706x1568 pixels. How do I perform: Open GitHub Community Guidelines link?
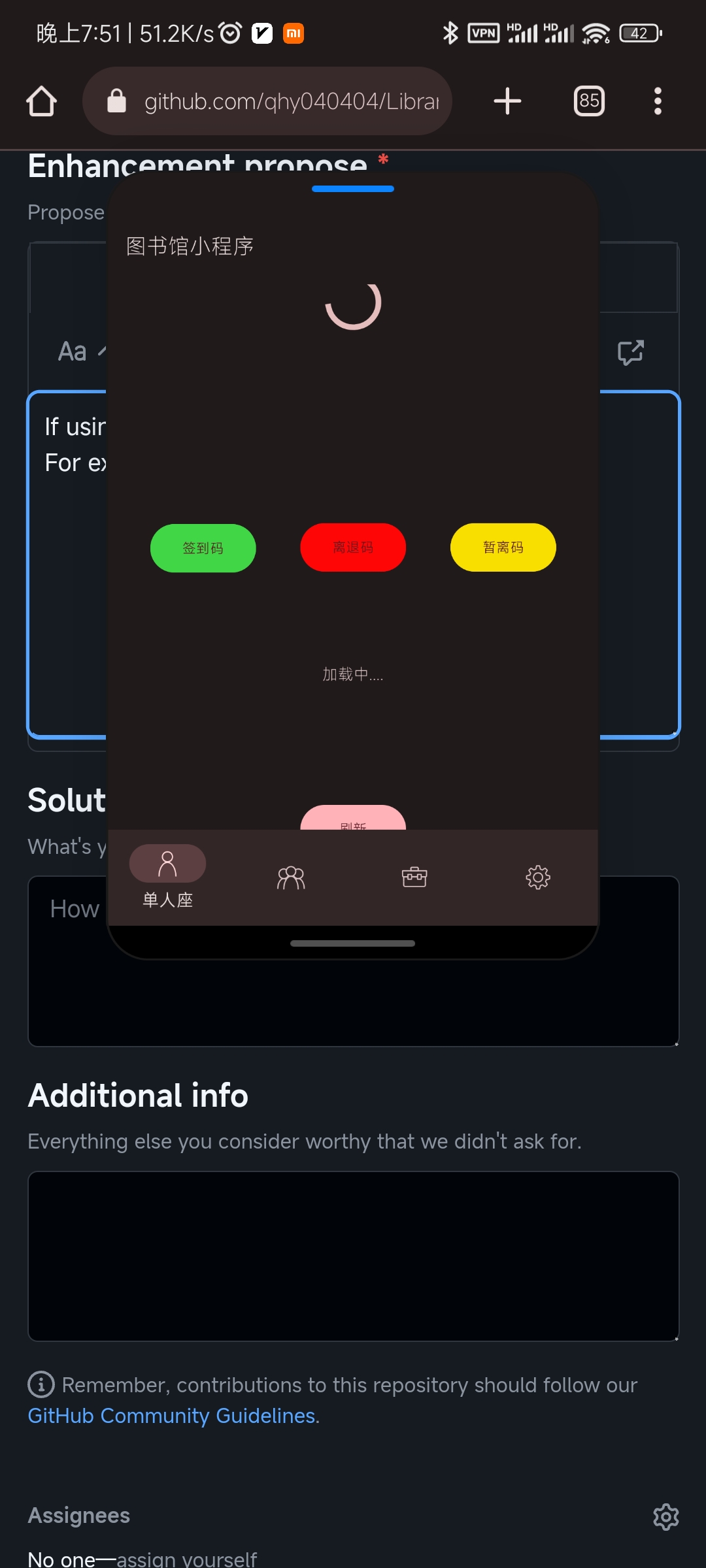point(171,1416)
